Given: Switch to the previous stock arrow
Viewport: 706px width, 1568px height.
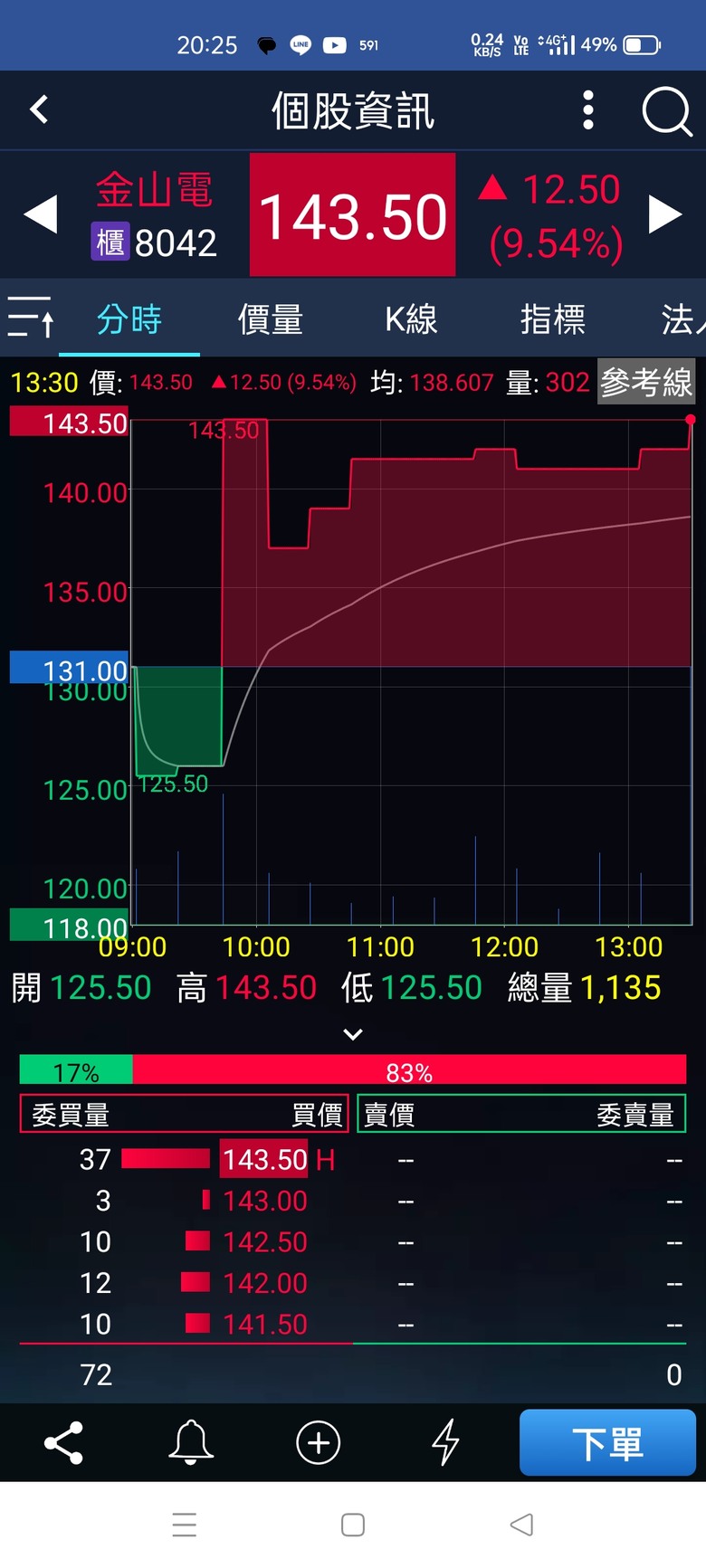Looking at the screenshot, I should pos(41,215).
